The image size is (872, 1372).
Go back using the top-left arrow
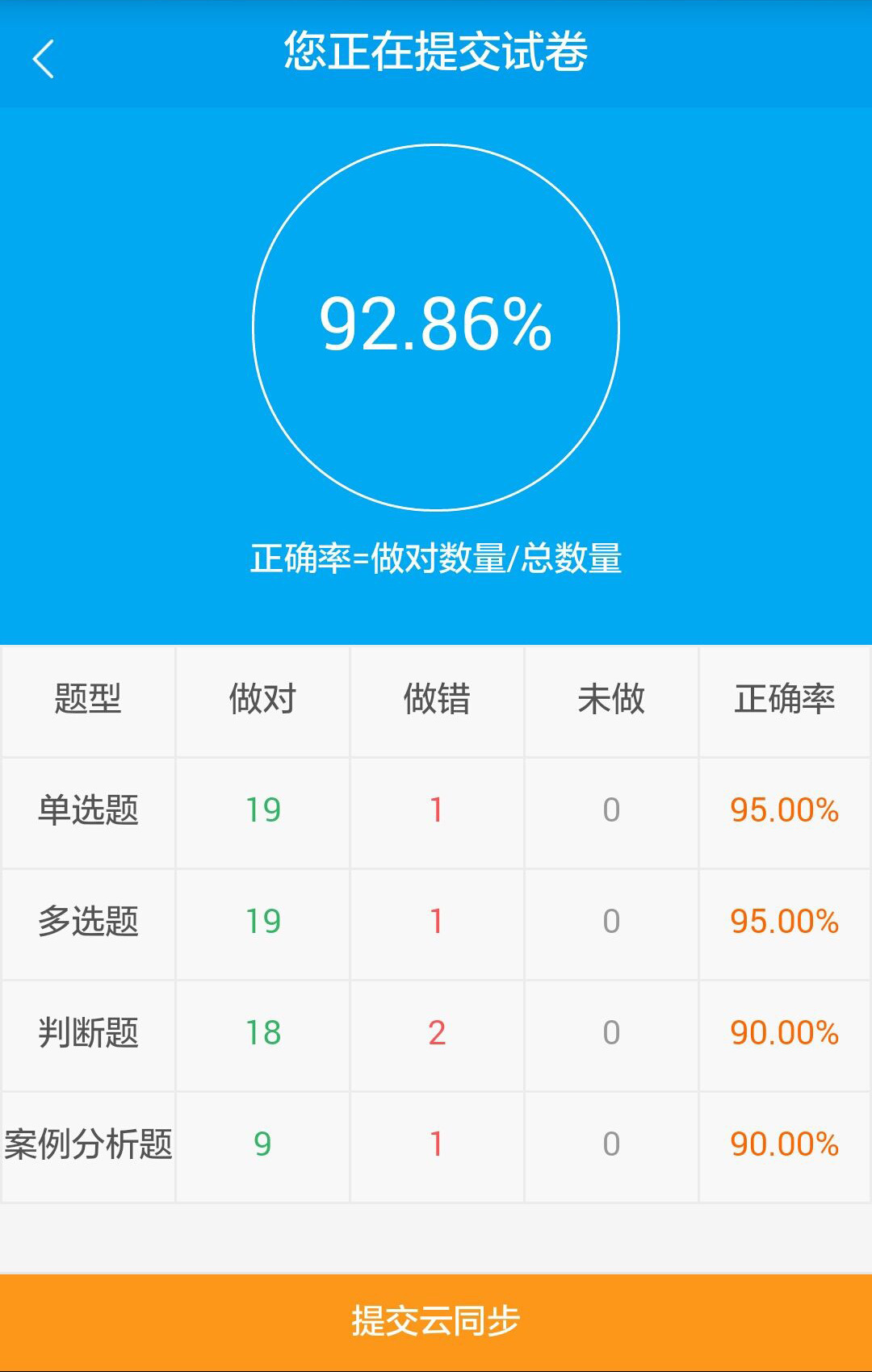click(x=44, y=59)
